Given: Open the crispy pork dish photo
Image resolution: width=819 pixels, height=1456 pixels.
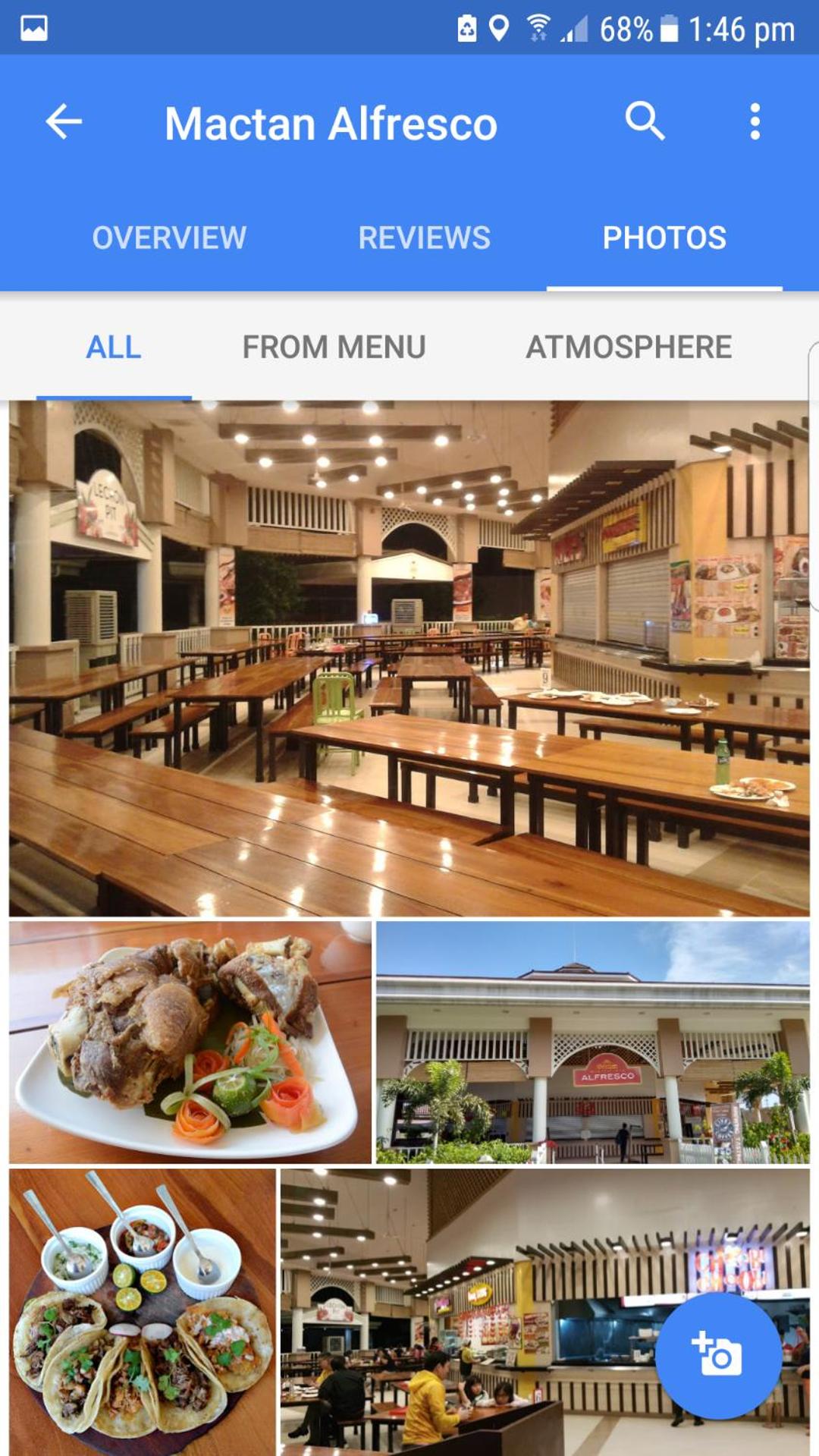Looking at the screenshot, I should pos(190,1042).
